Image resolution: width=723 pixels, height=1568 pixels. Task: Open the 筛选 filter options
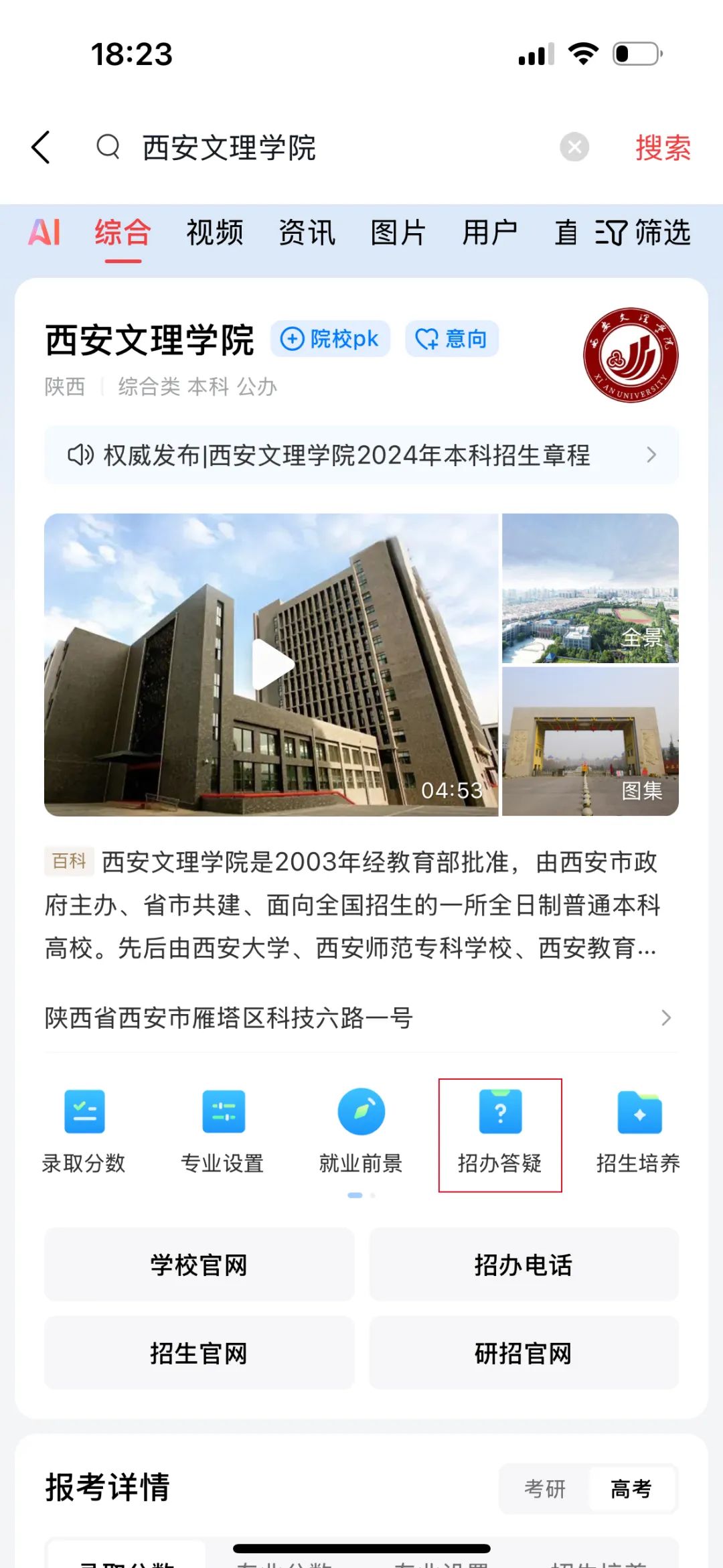click(x=644, y=233)
